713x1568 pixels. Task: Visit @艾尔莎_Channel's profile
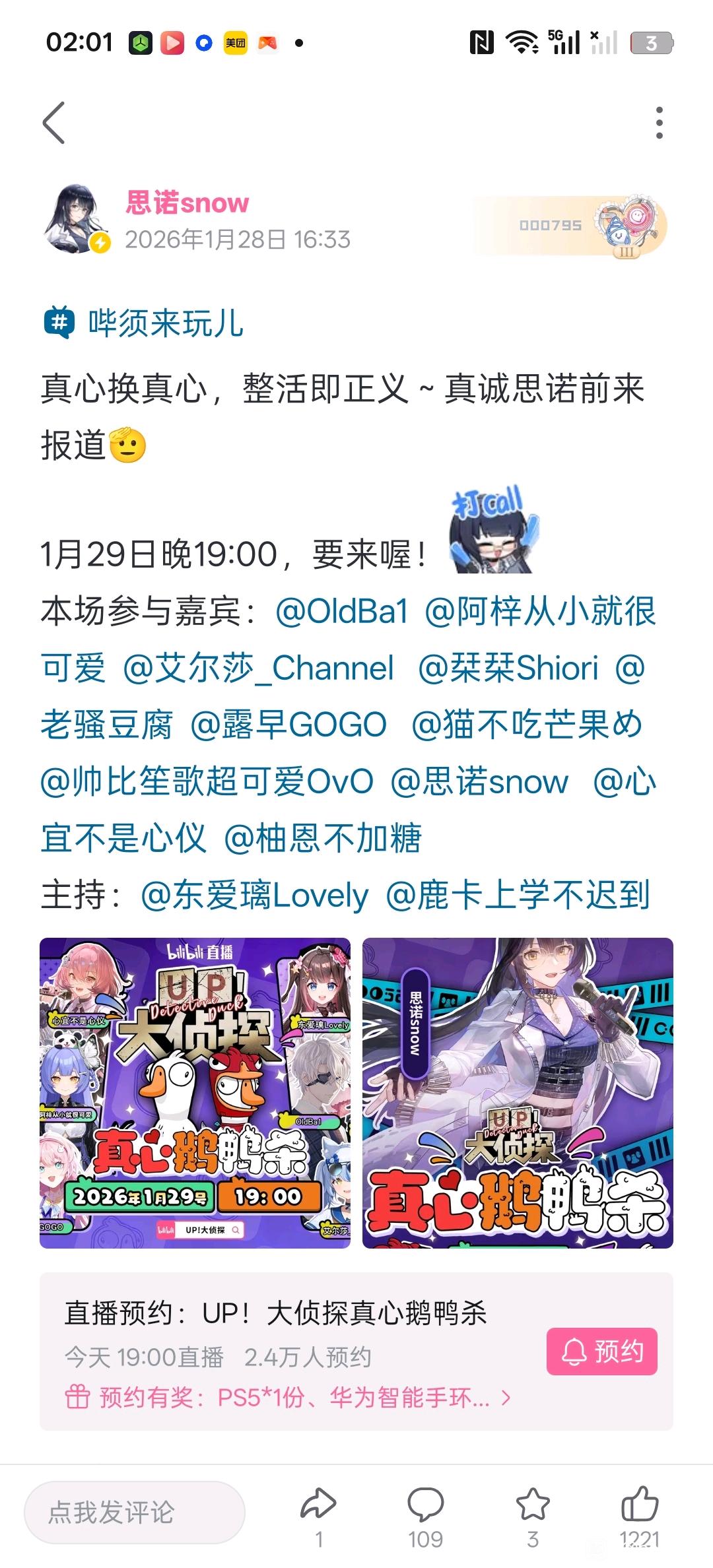click(x=259, y=668)
